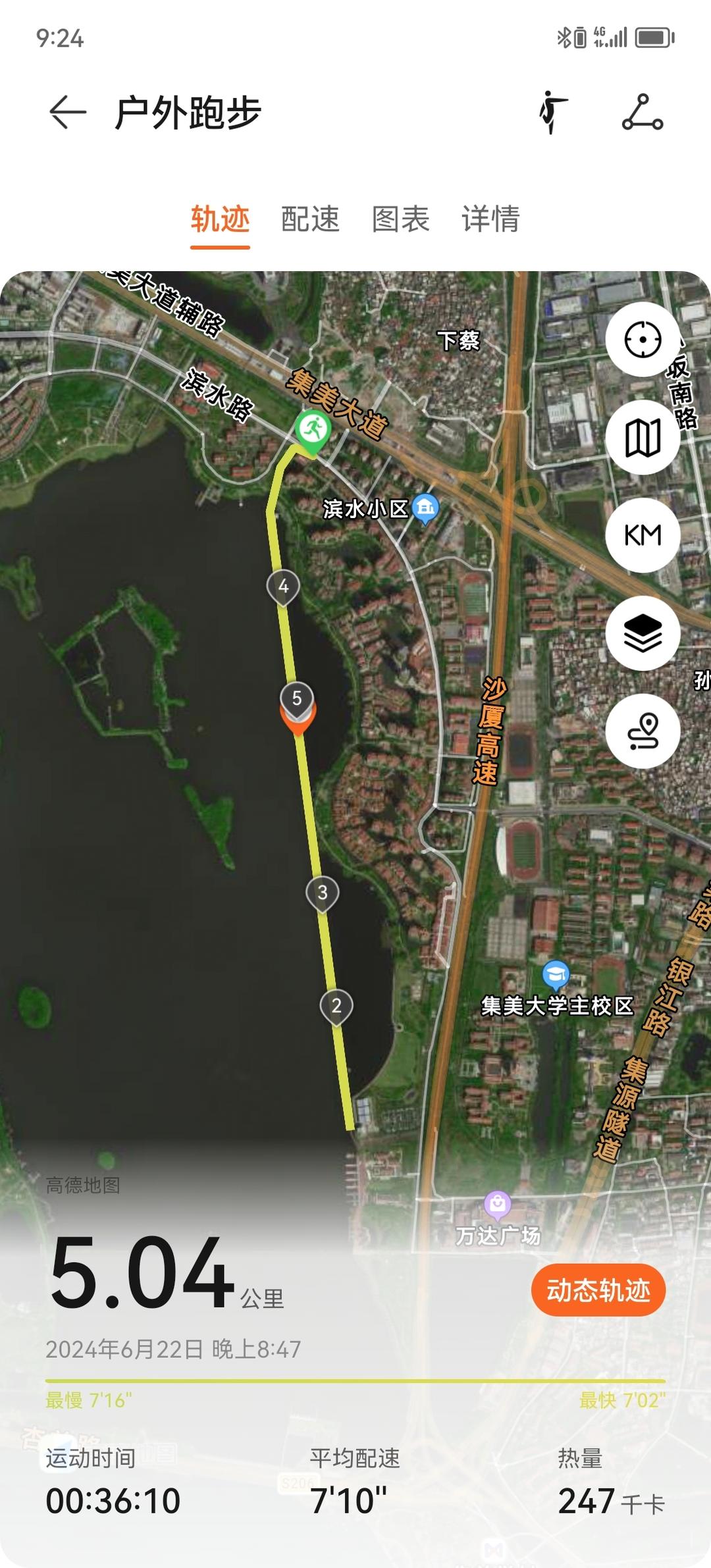
Task: Open the 图表 tab
Action: tap(400, 219)
